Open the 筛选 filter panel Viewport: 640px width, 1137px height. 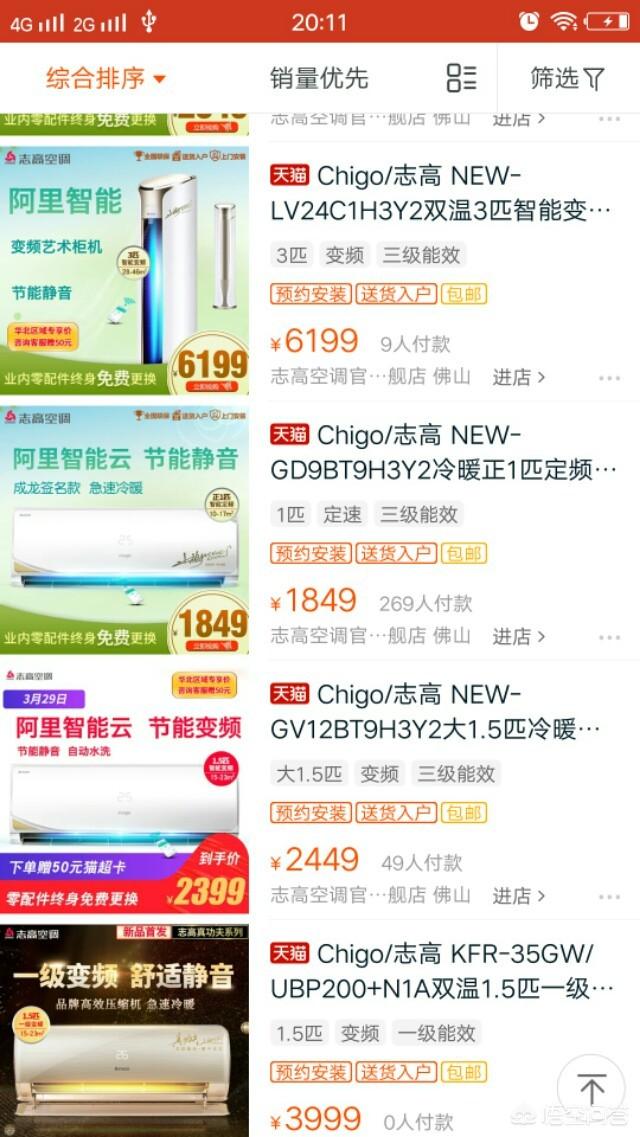pos(567,78)
